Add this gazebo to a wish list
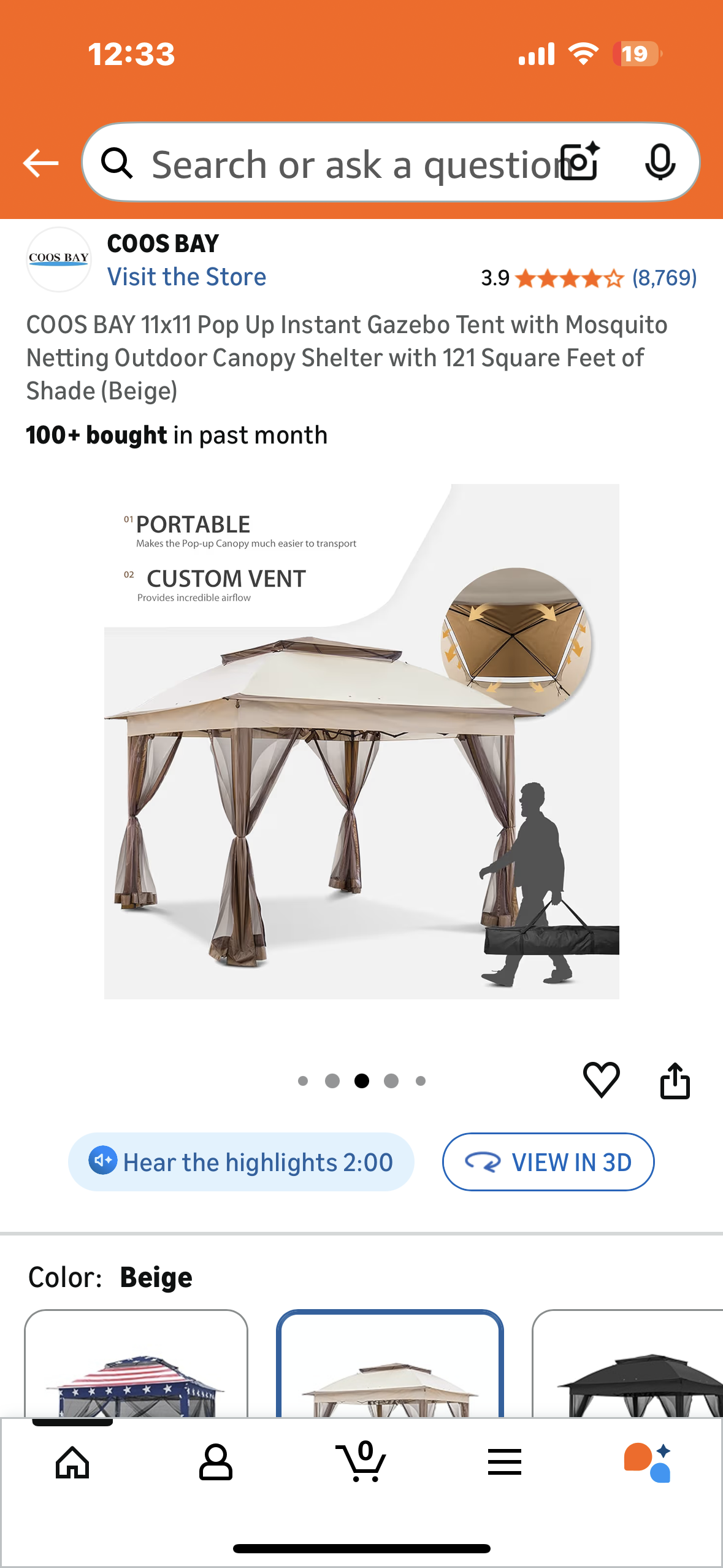Image resolution: width=723 pixels, height=1568 pixels. point(601,1080)
